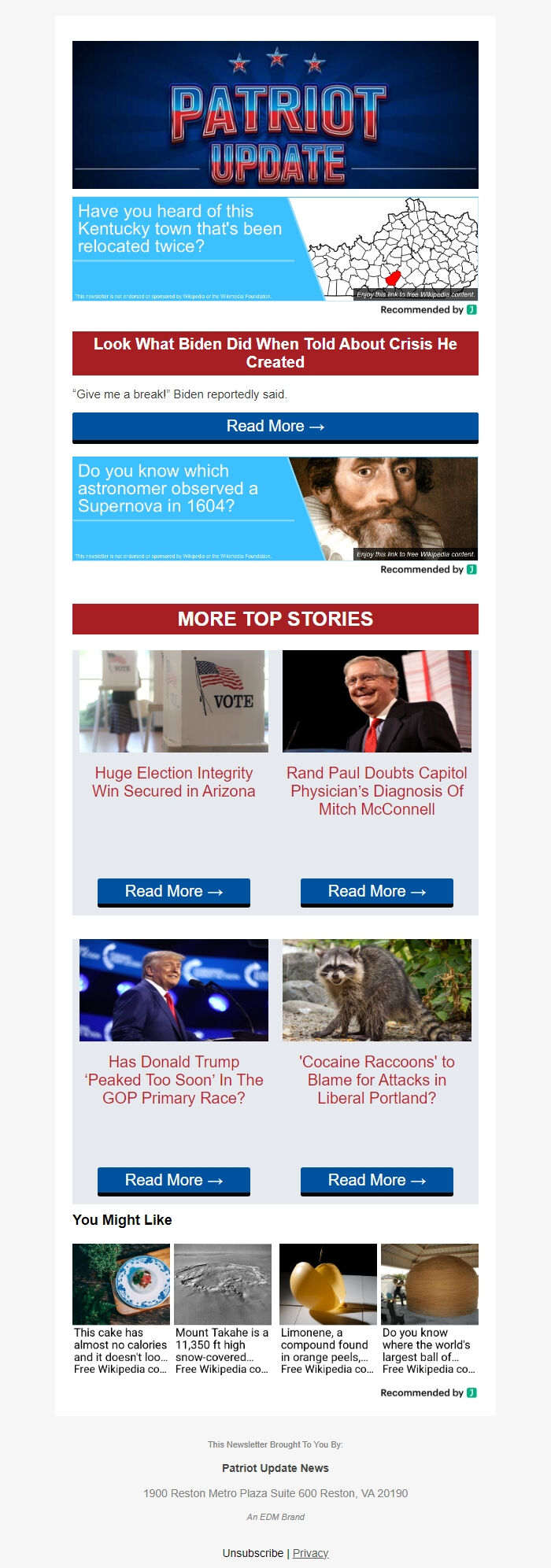Open the 1604 Supernova astronomer banner
This screenshot has height=1568, width=551.
275,508
